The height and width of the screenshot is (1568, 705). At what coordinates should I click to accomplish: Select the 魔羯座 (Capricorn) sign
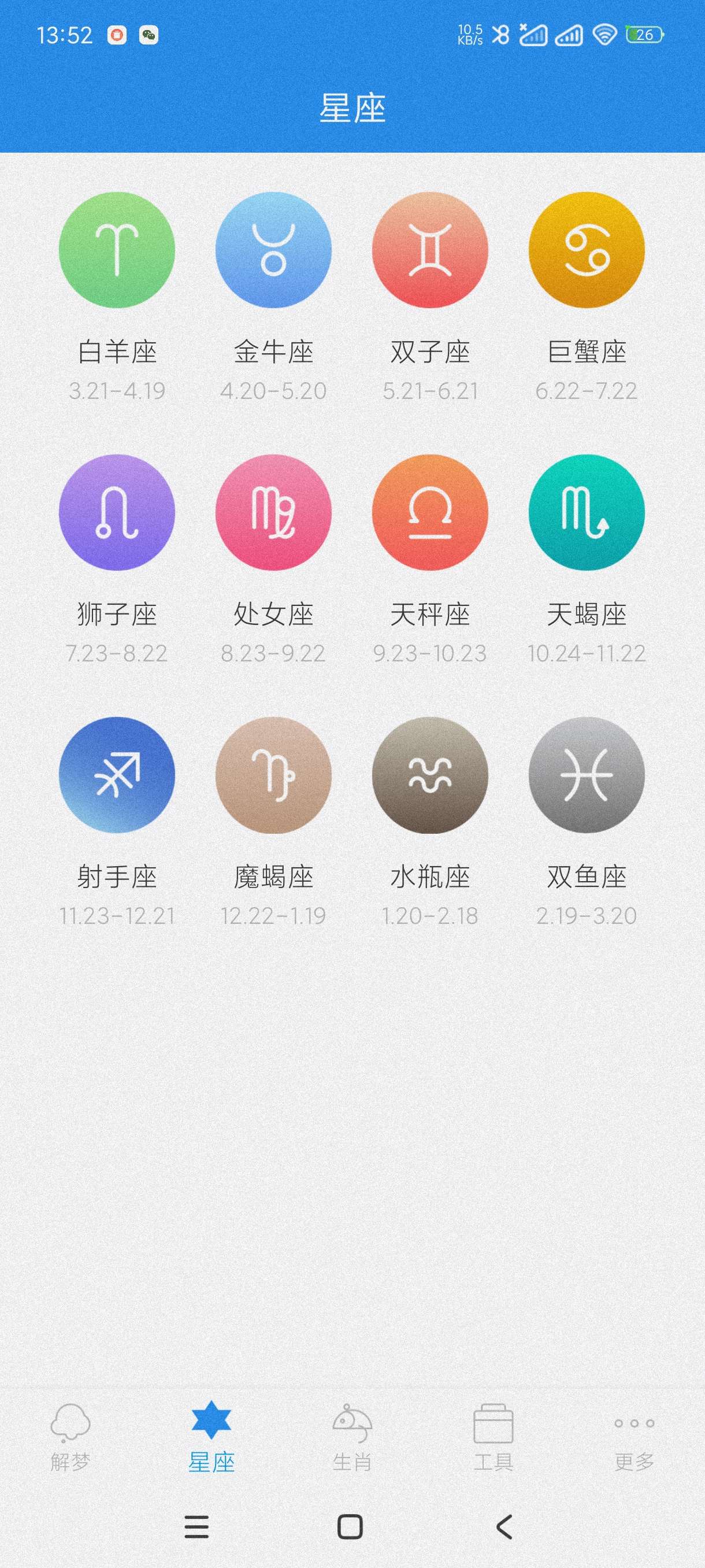click(x=273, y=775)
